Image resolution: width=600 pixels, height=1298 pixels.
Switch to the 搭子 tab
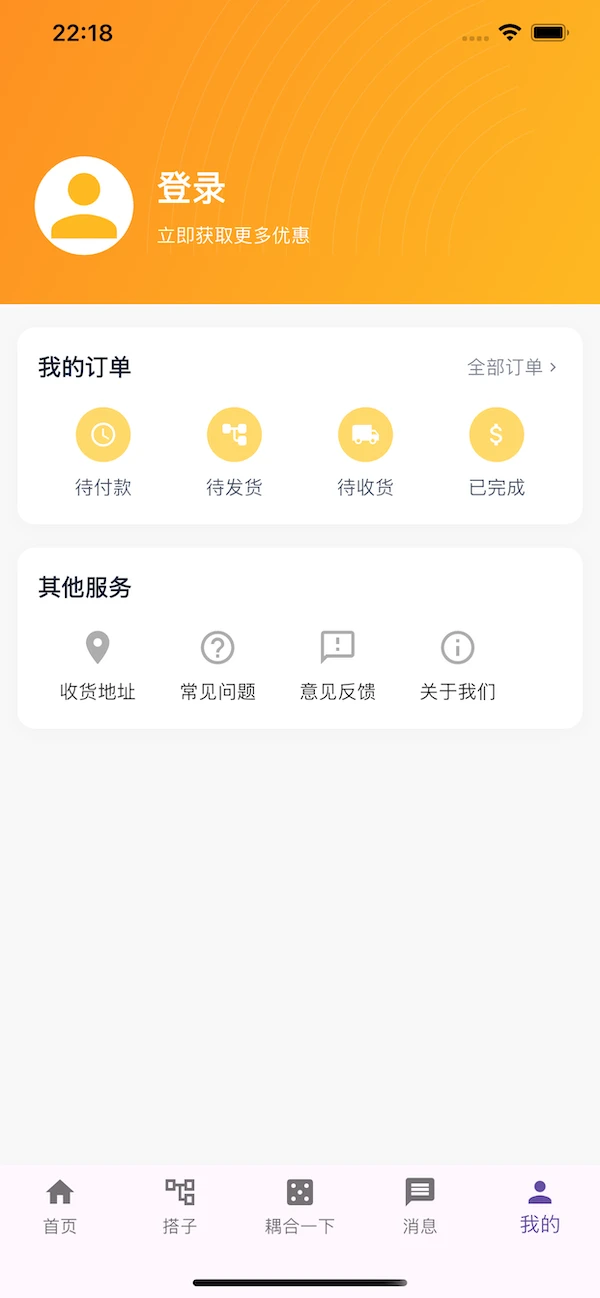[180, 1205]
